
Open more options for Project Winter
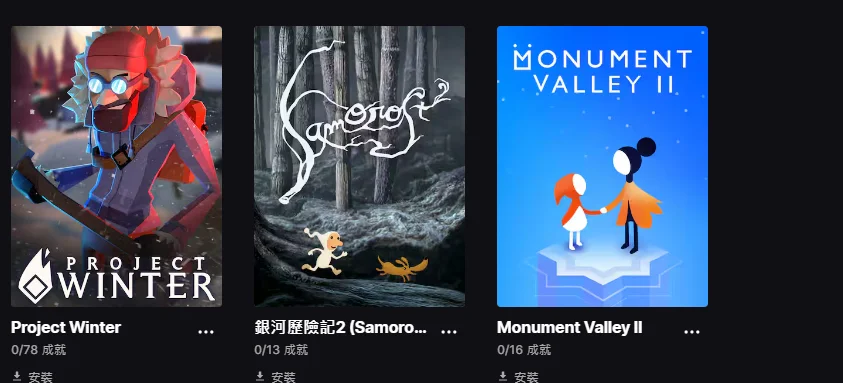tap(206, 331)
